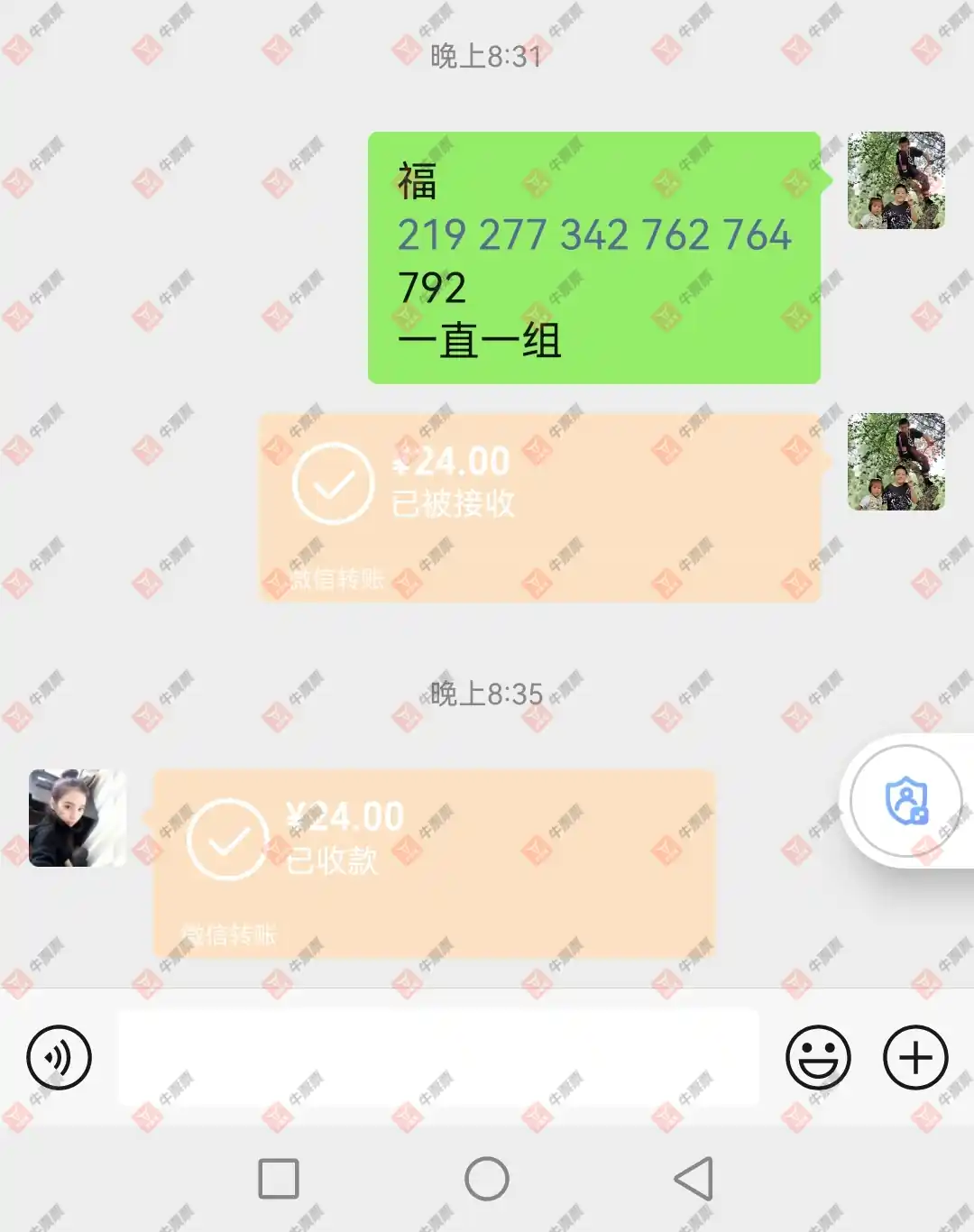
Task: Tap the floating privacy shield button
Action: pos(906,801)
